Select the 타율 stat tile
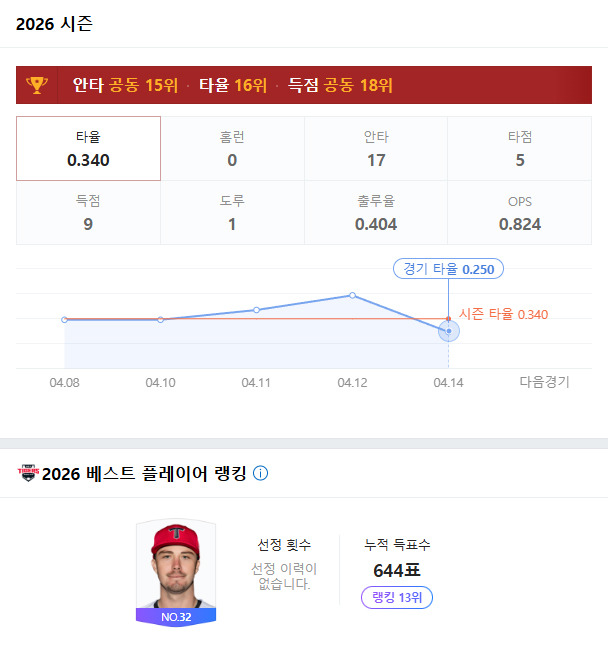This screenshot has width=608, height=650. [x=88, y=148]
